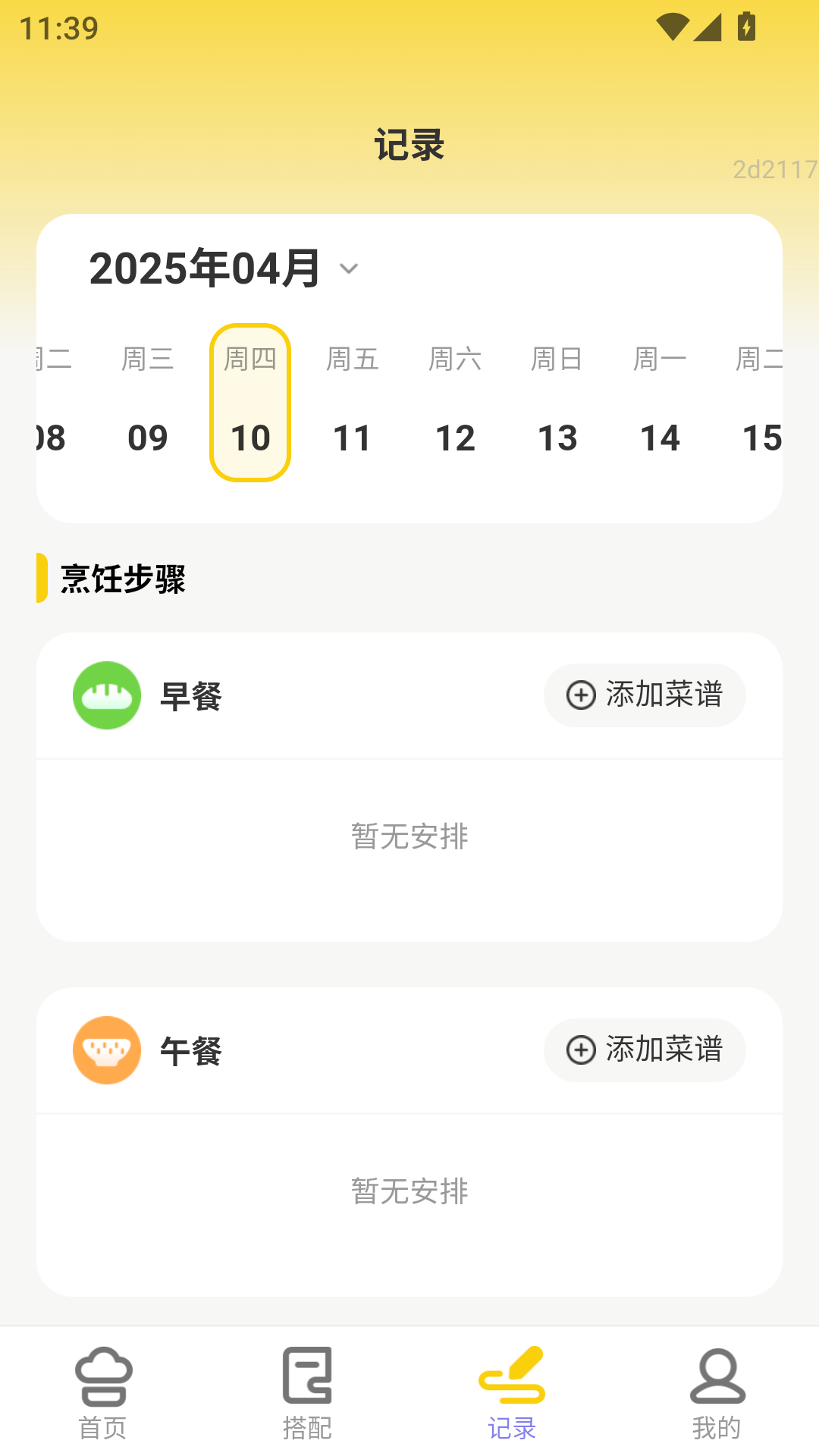Tap the plus icon beside 午餐 添加菜谱
Viewport: 819px width, 1456px height.
580,1050
